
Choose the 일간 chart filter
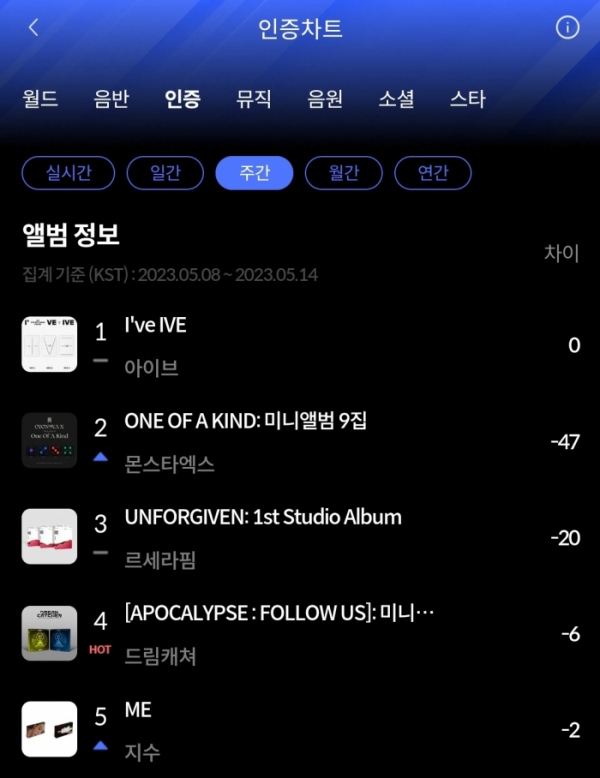click(165, 173)
